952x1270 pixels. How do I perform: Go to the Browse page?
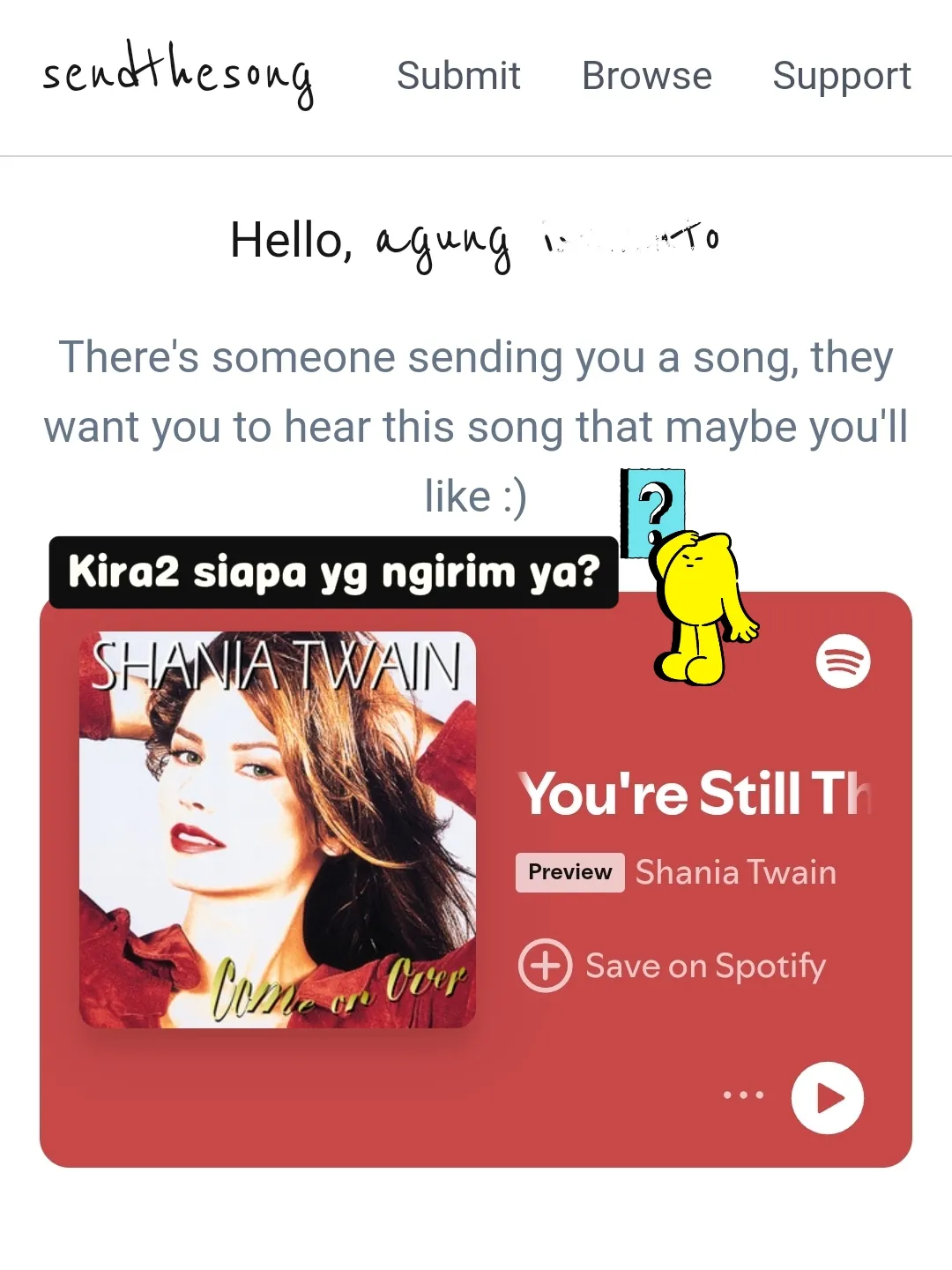(646, 76)
